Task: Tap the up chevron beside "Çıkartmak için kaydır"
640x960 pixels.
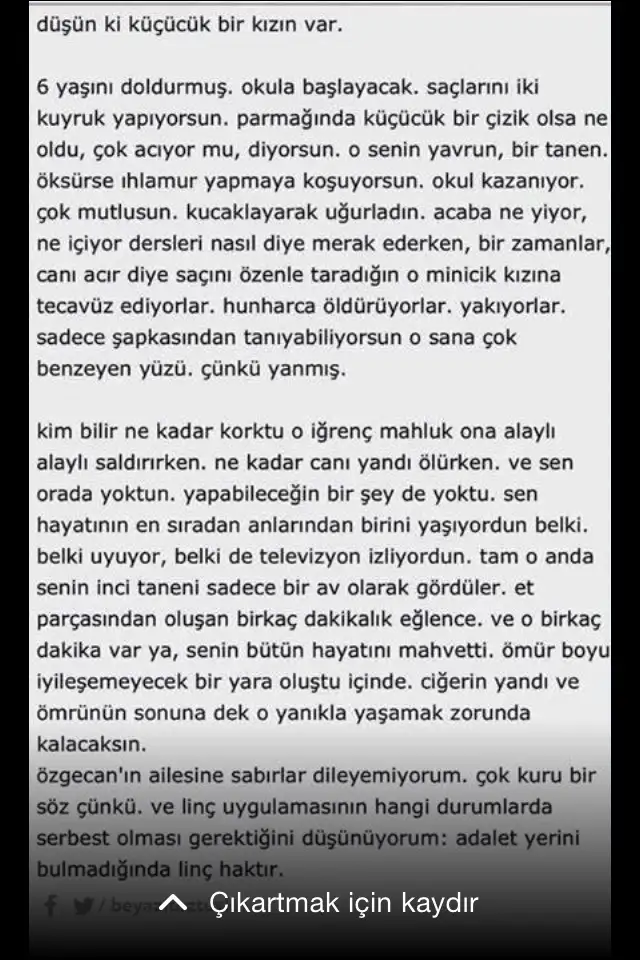Action: click(173, 903)
